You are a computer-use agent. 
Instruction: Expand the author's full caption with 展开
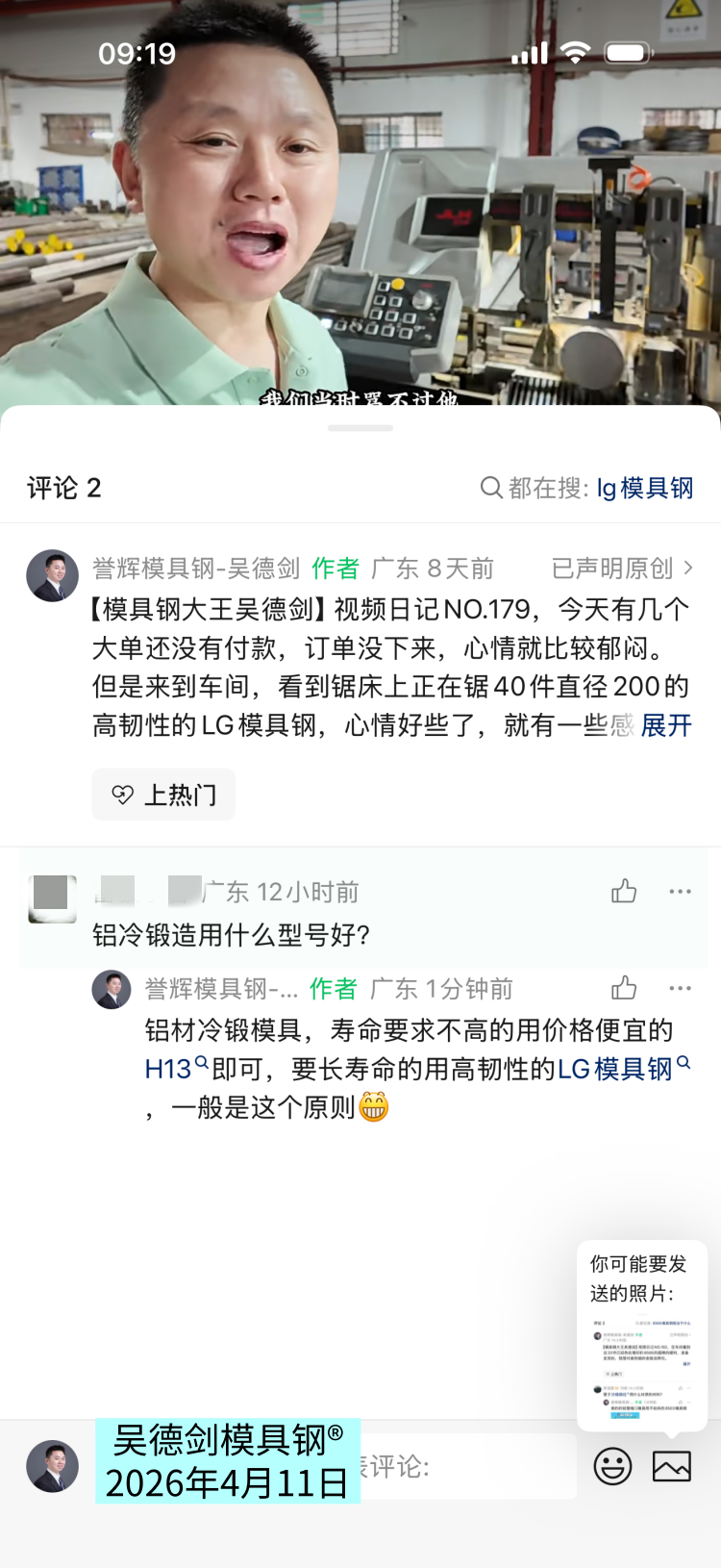coord(666,725)
